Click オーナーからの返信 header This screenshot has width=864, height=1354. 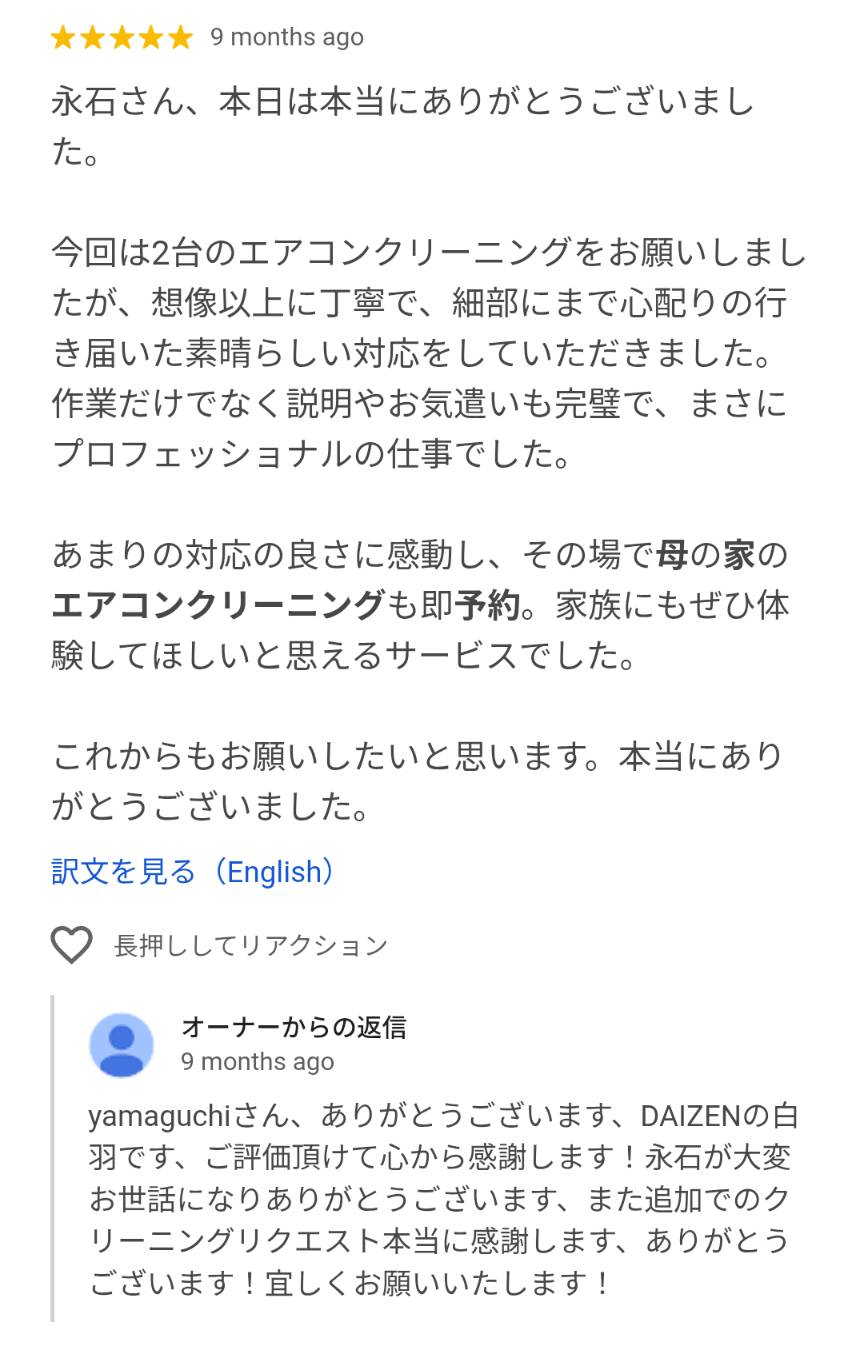pyautogui.click(x=293, y=1027)
